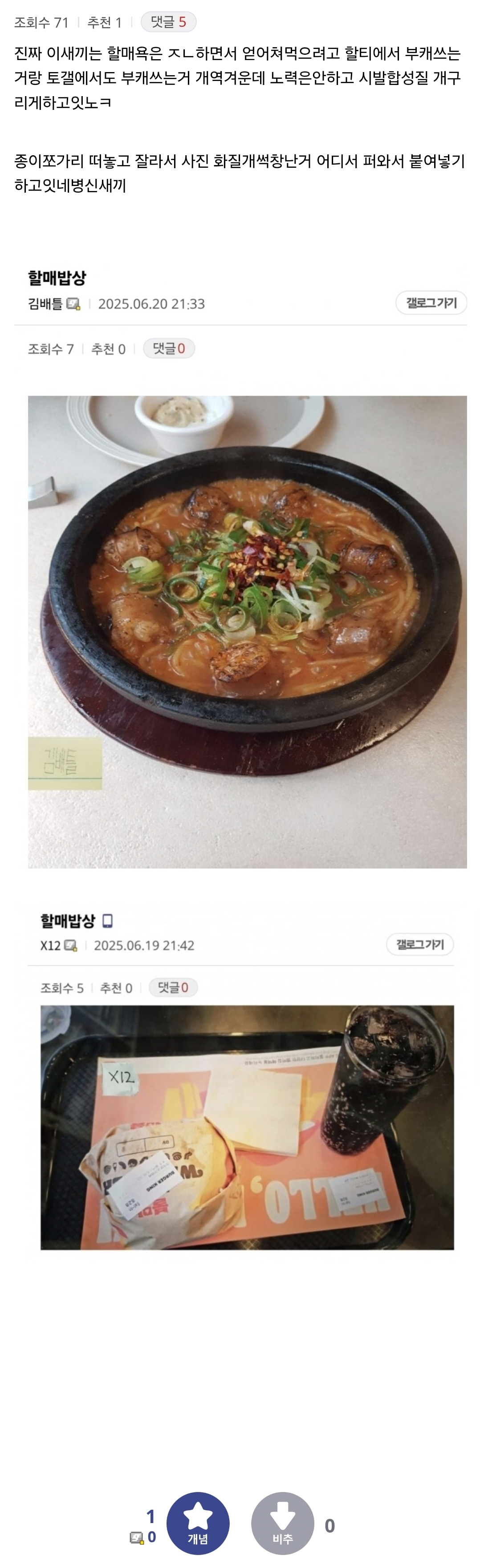Upvote the post with the 개념 star button

click(x=197, y=1523)
